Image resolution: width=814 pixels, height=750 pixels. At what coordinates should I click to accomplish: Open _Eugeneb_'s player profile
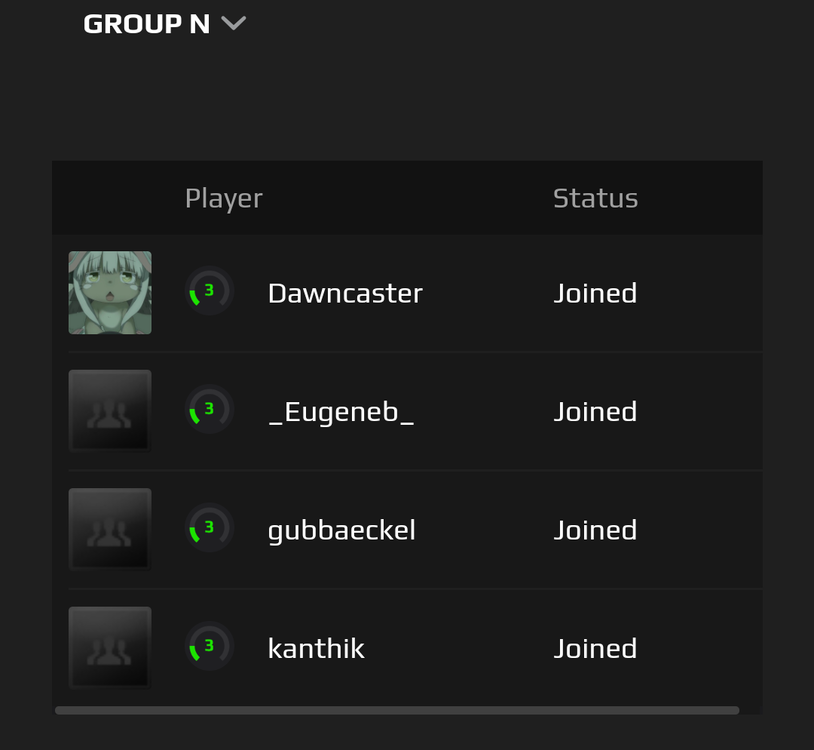[x=341, y=412]
